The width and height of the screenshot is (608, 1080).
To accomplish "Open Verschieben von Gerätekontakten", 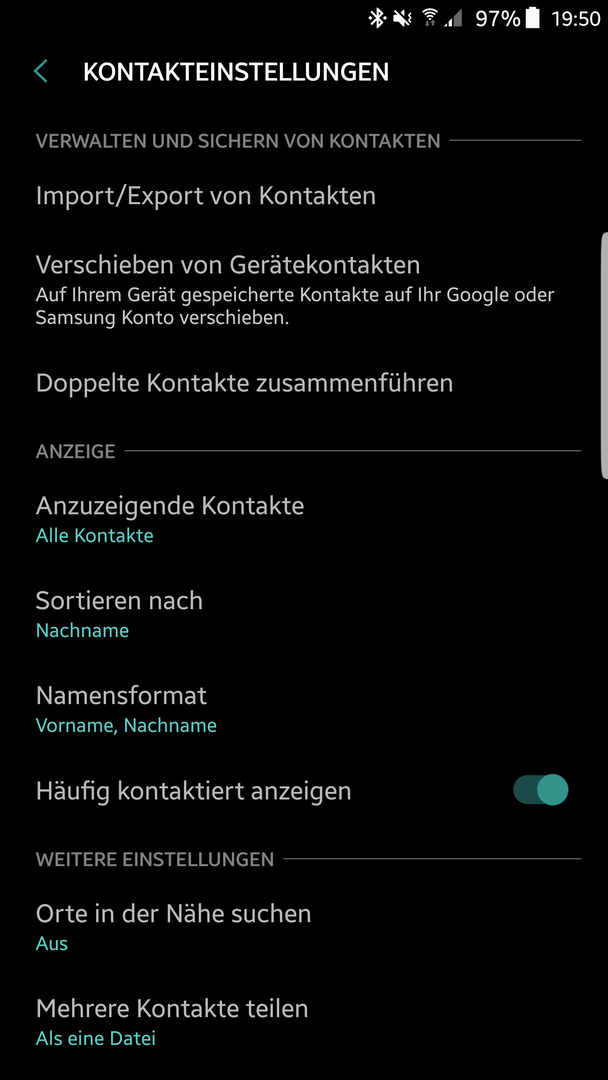I will [x=304, y=290].
